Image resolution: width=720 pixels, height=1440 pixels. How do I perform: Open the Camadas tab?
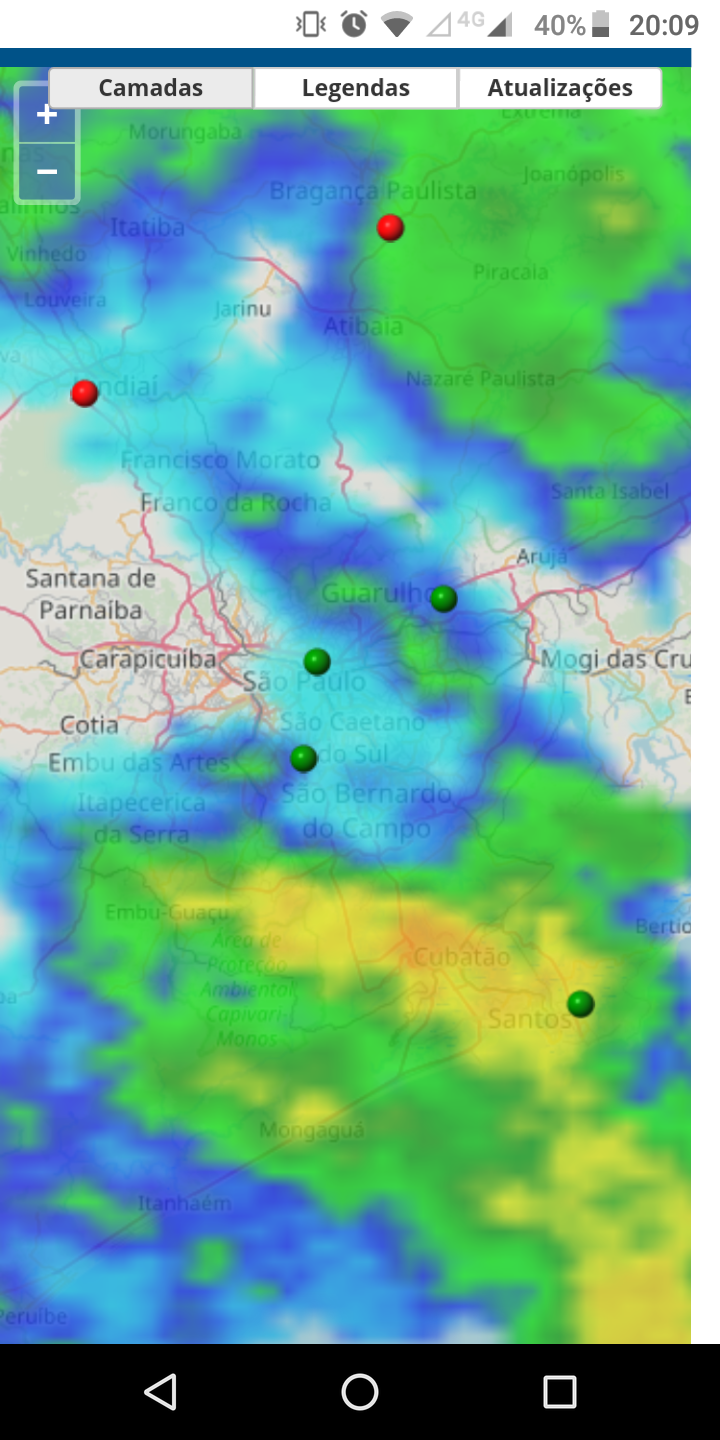pos(151,88)
